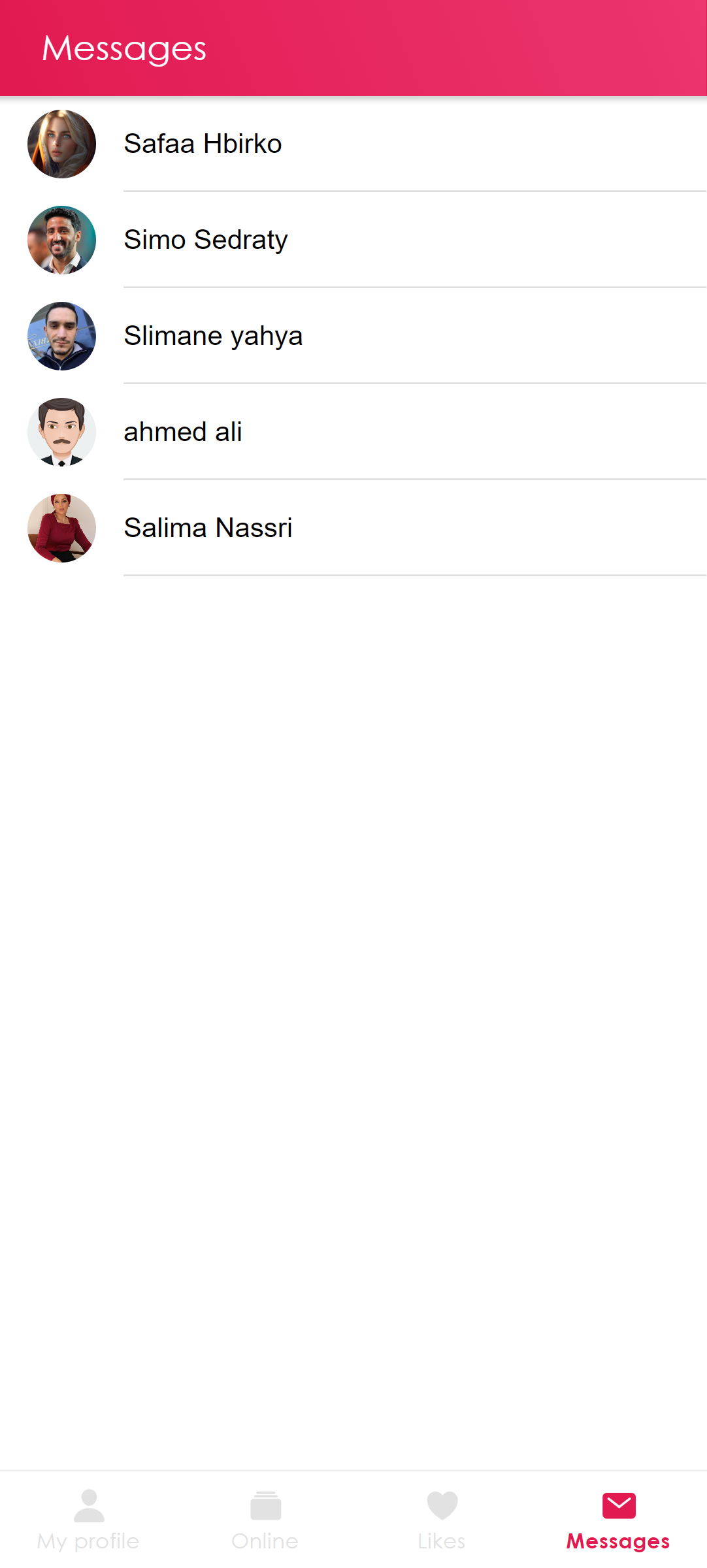The width and height of the screenshot is (707, 1568).
Task: Switch to the My profile tab
Action: 88,1520
